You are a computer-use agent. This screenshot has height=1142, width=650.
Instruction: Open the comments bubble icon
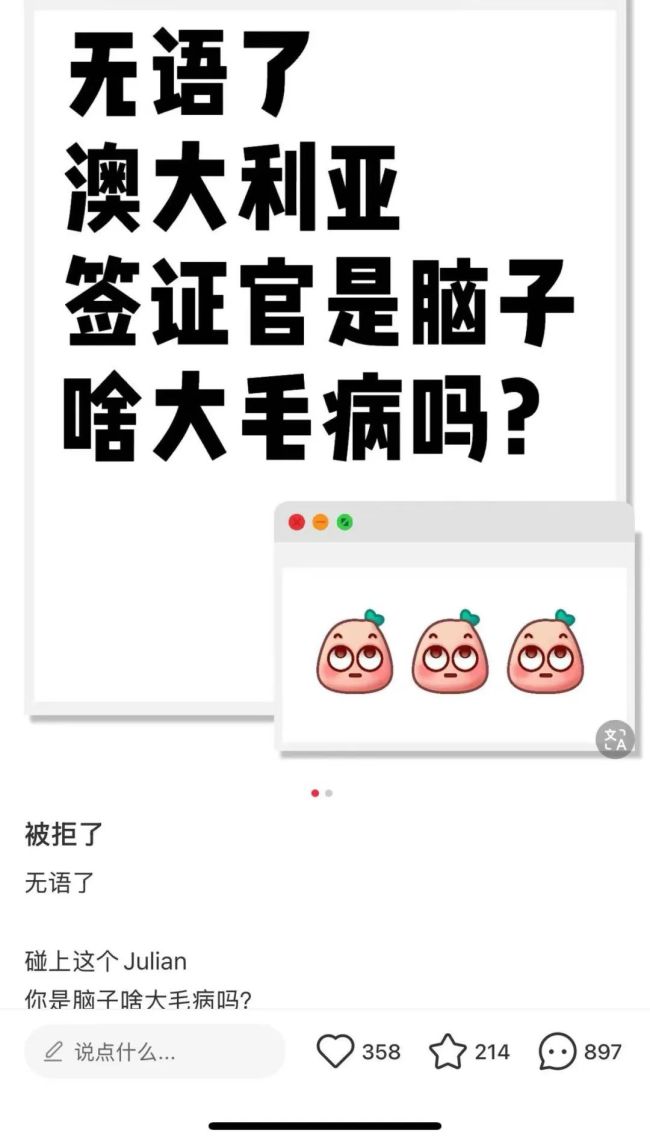coord(557,1051)
